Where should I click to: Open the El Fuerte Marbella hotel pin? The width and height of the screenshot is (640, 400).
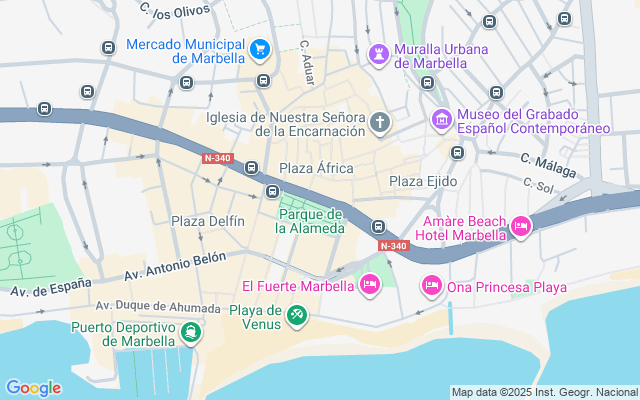click(370, 285)
